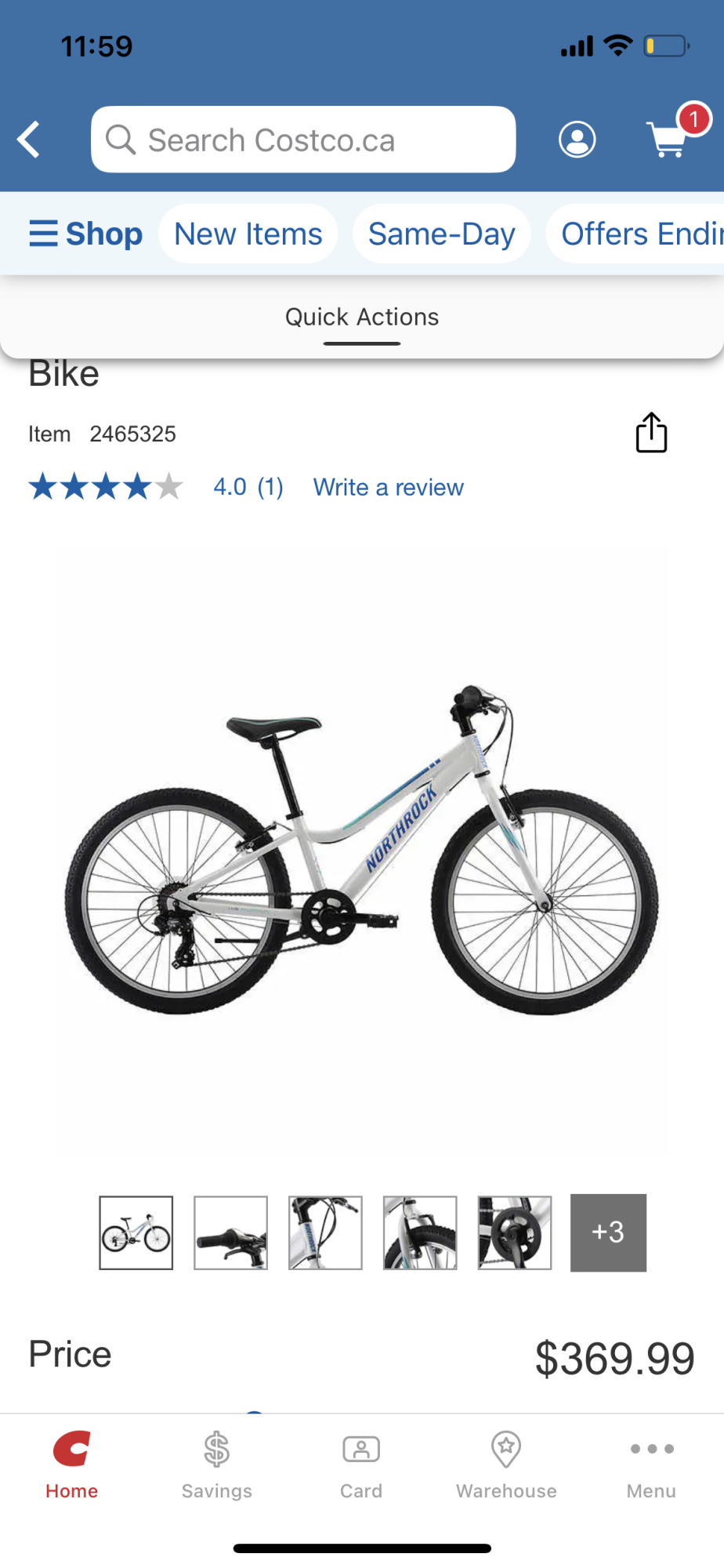Select the front fork thumbnail
The image size is (724, 1568).
(x=420, y=1232)
